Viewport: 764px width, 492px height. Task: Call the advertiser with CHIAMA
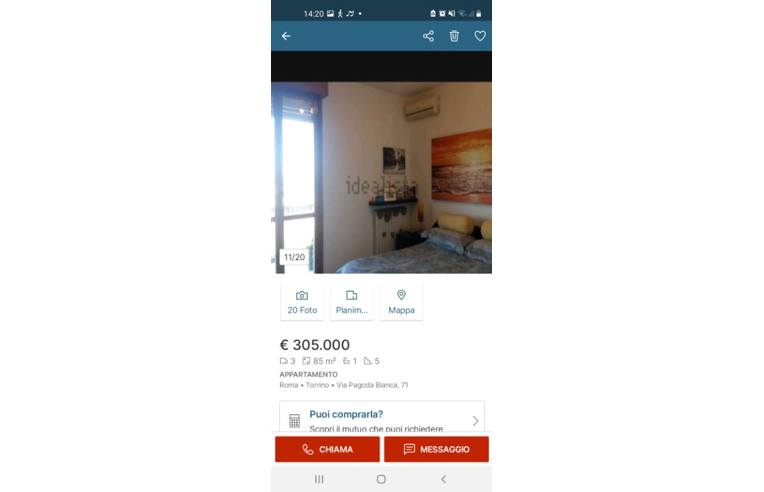pyautogui.click(x=327, y=449)
